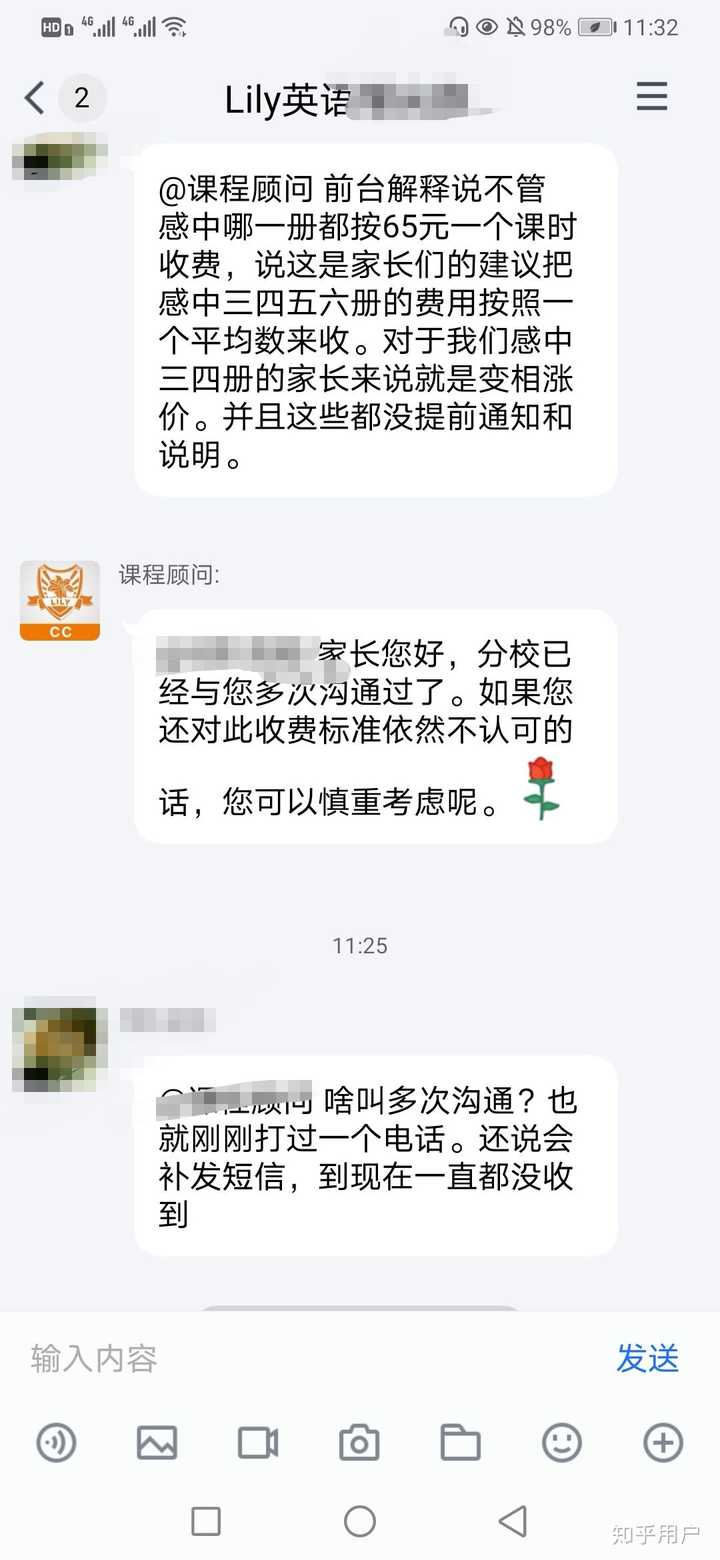Image resolution: width=720 pixels, height=1560 pixels.
Task: Open the camera icon
Action: pyautogui.click(x=359, y=1443)
